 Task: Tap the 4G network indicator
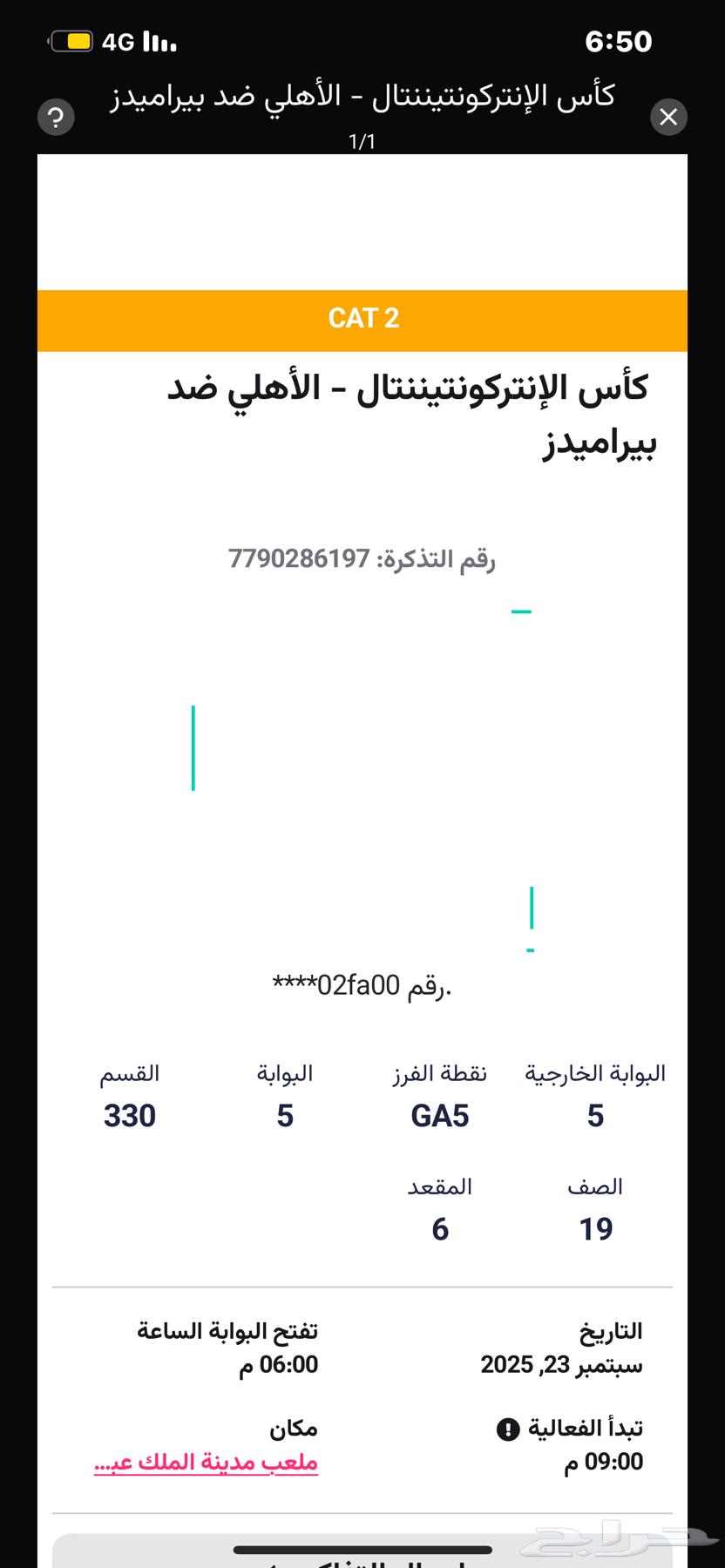(120, 40)
